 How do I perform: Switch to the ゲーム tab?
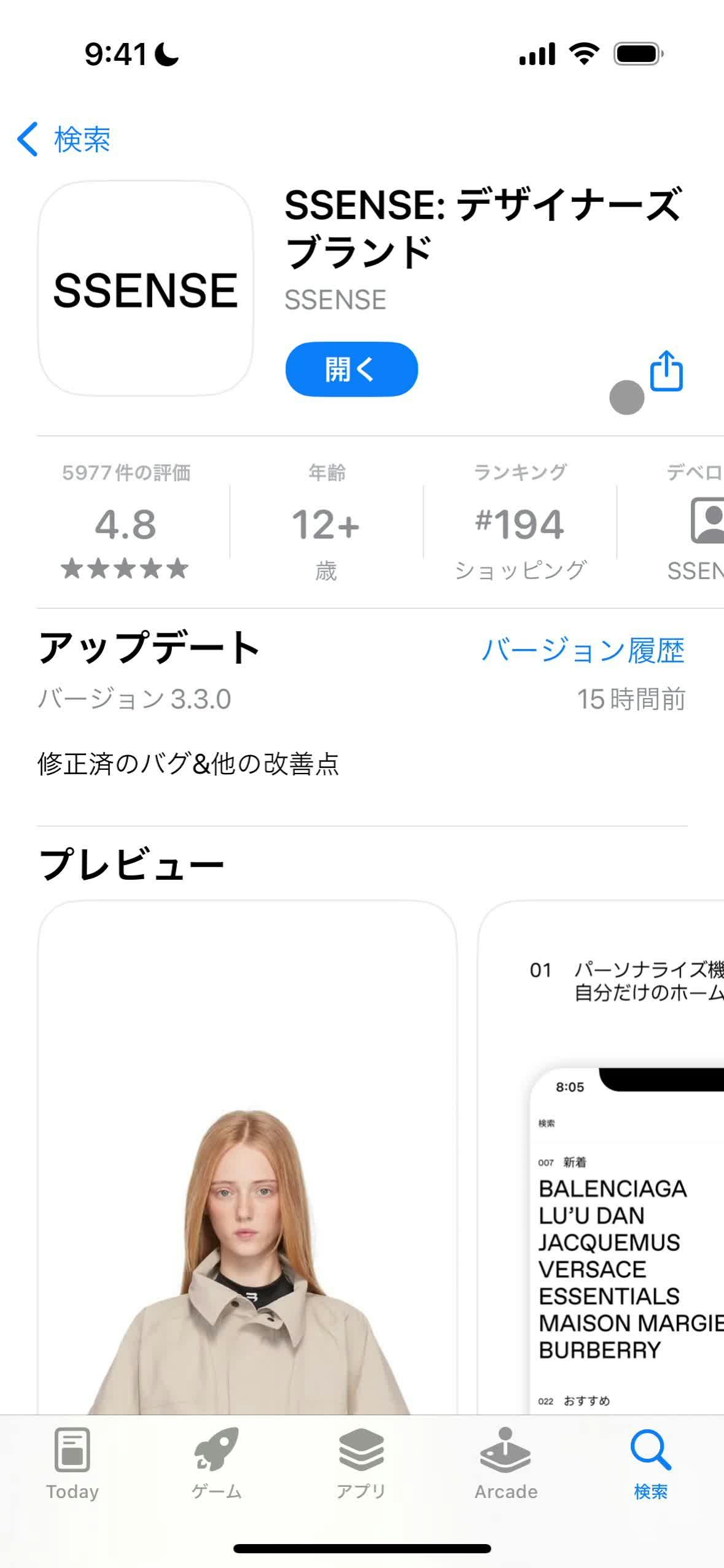[217, 1464]
